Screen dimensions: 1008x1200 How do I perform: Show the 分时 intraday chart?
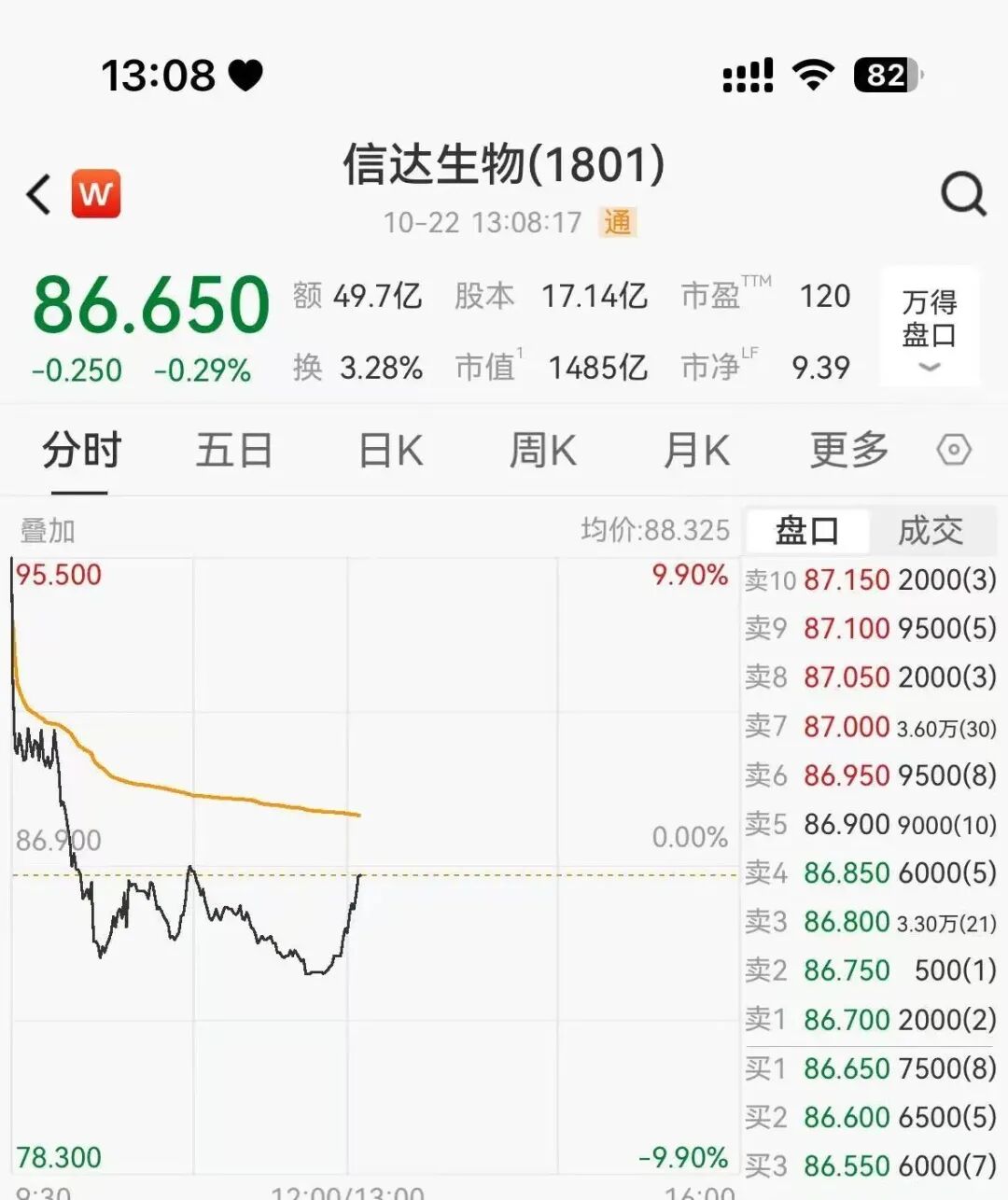click(81, 451)
